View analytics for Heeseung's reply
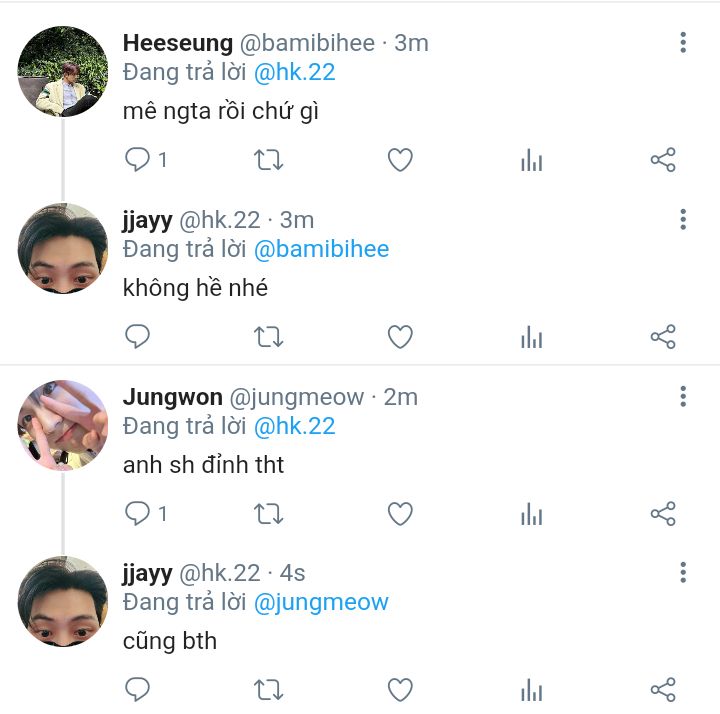This screenshot has height=714, width=720. pyautogui.click(x=531, y=160)
